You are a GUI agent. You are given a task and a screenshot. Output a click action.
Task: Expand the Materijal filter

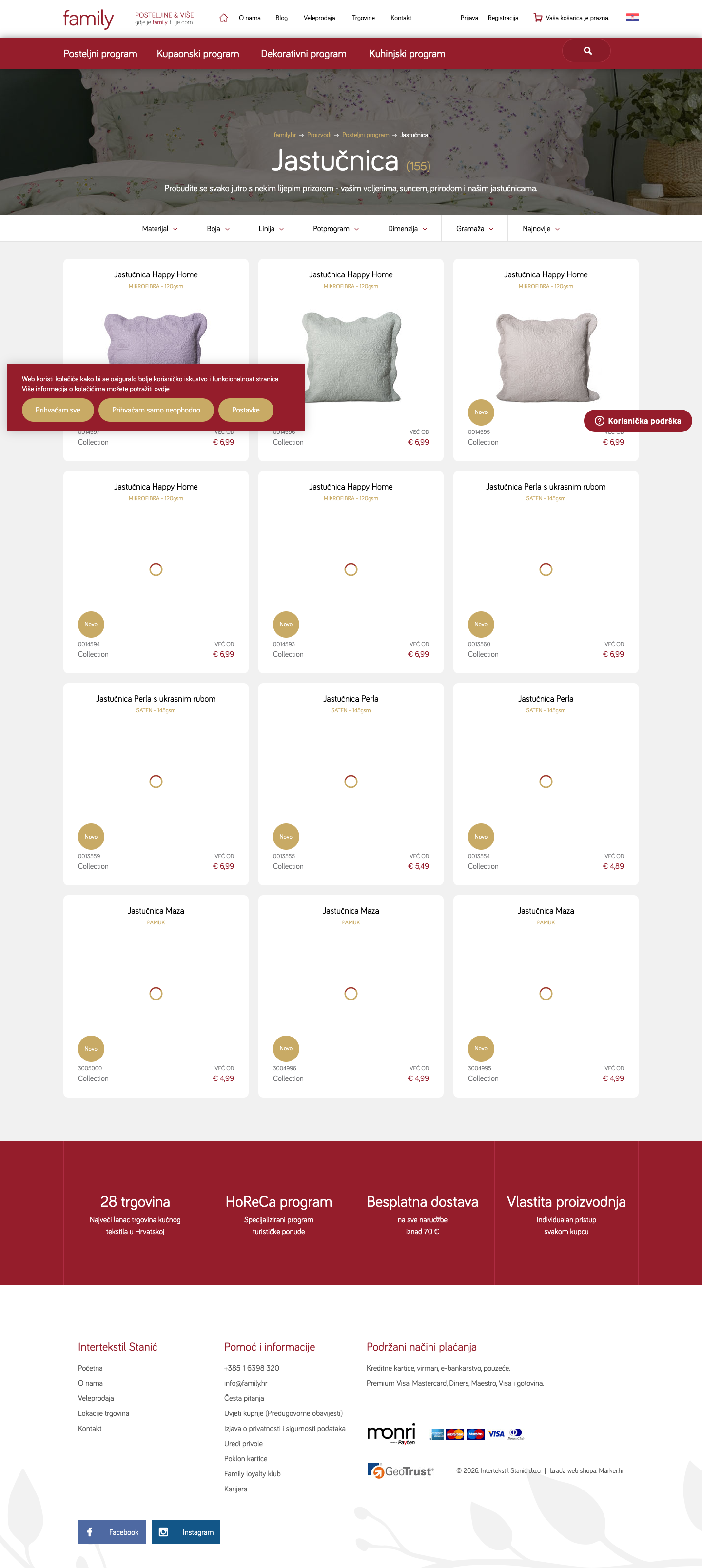[x=159, y=229]
